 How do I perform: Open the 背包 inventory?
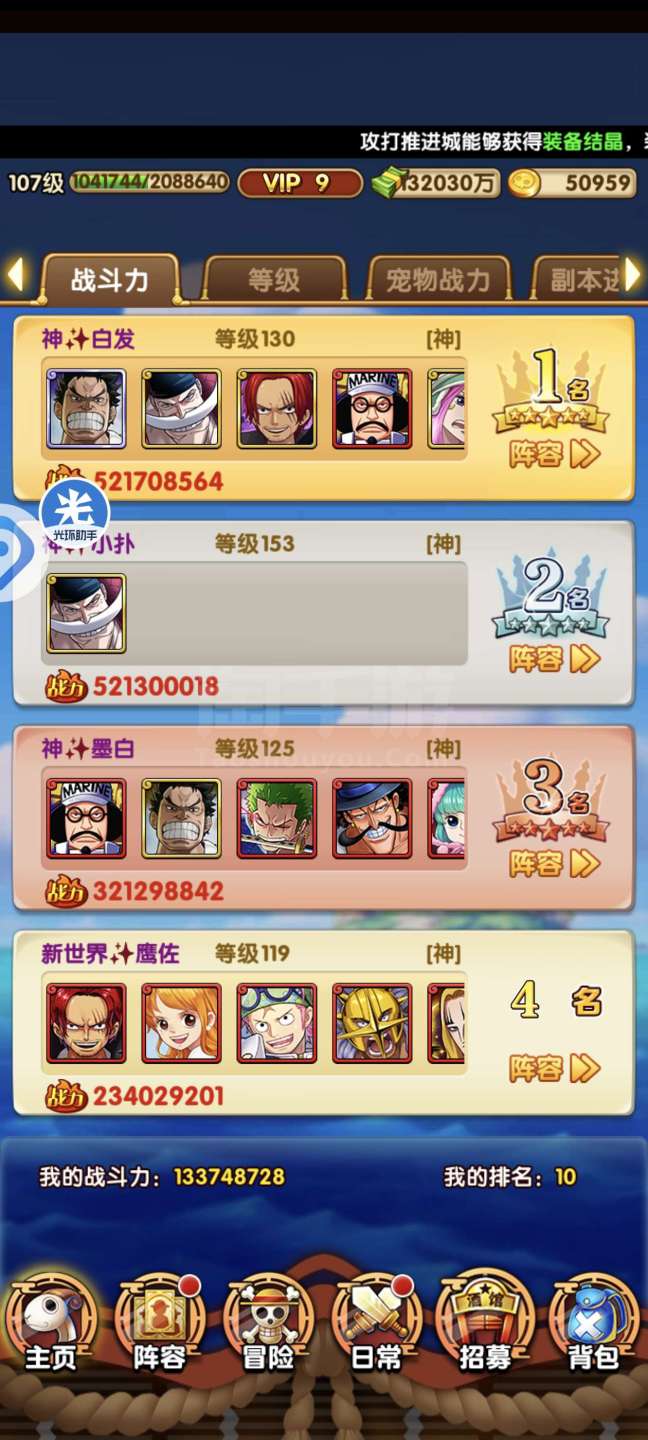click(594, 1325)
